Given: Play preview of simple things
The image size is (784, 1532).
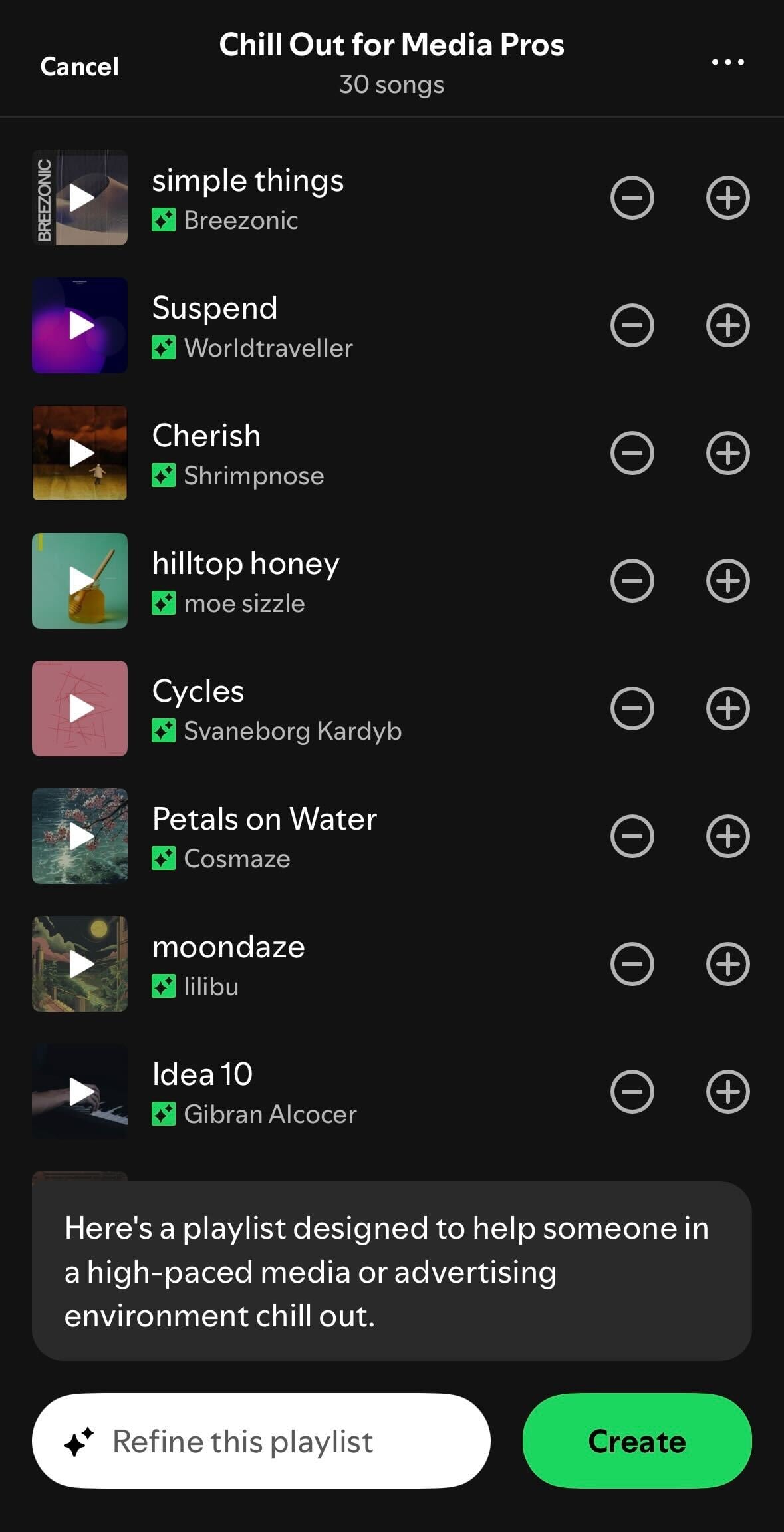Looking at the screenshot, I should (80, 198).
